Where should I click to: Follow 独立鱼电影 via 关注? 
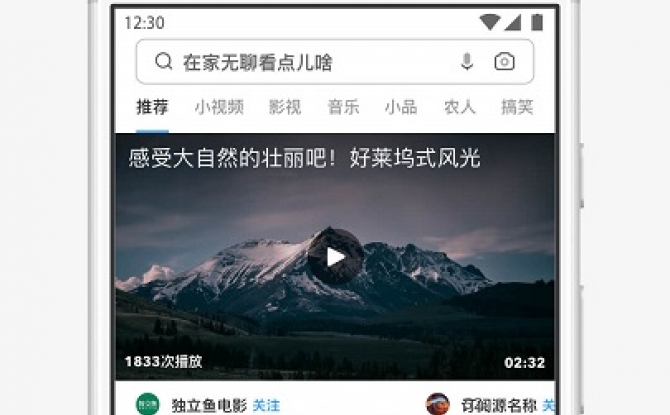[266, 405]
